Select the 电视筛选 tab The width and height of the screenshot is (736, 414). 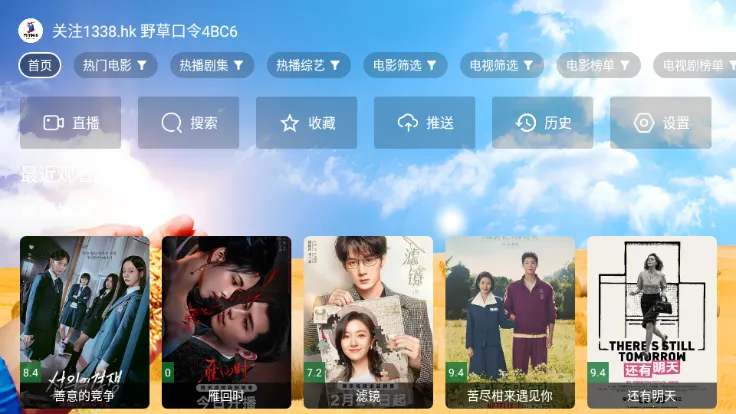point(501,65)
